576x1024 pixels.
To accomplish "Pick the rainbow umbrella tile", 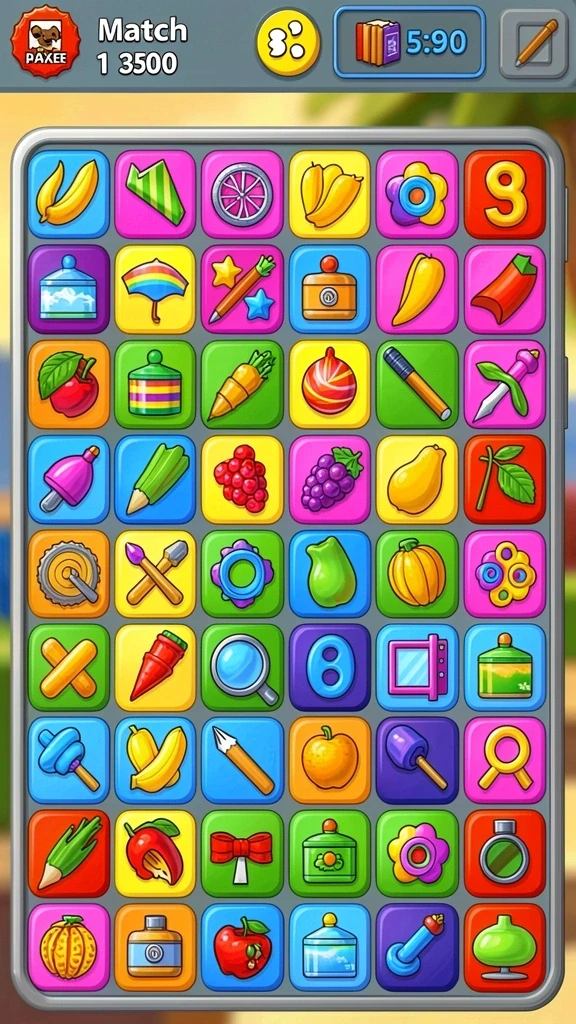I will coord(155,289).
